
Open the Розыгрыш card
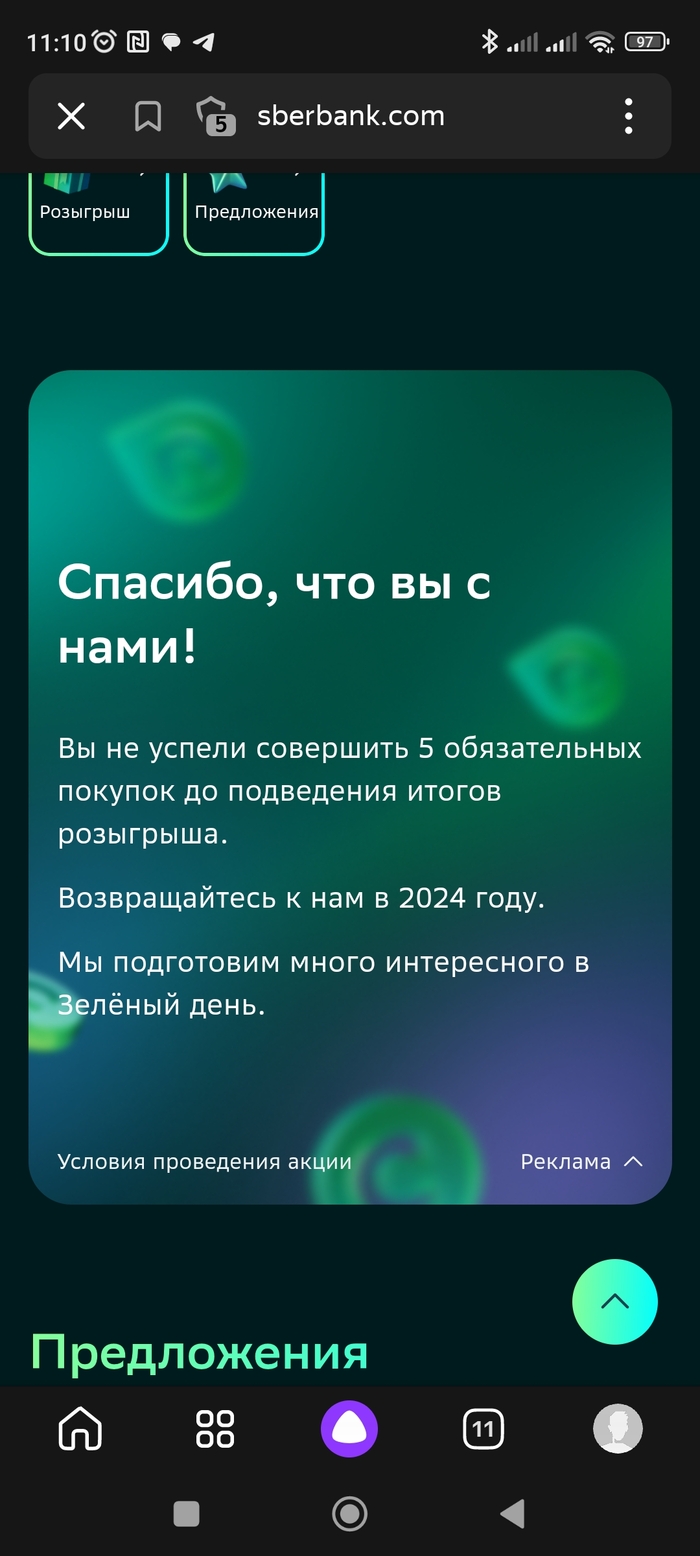point(98,211)
